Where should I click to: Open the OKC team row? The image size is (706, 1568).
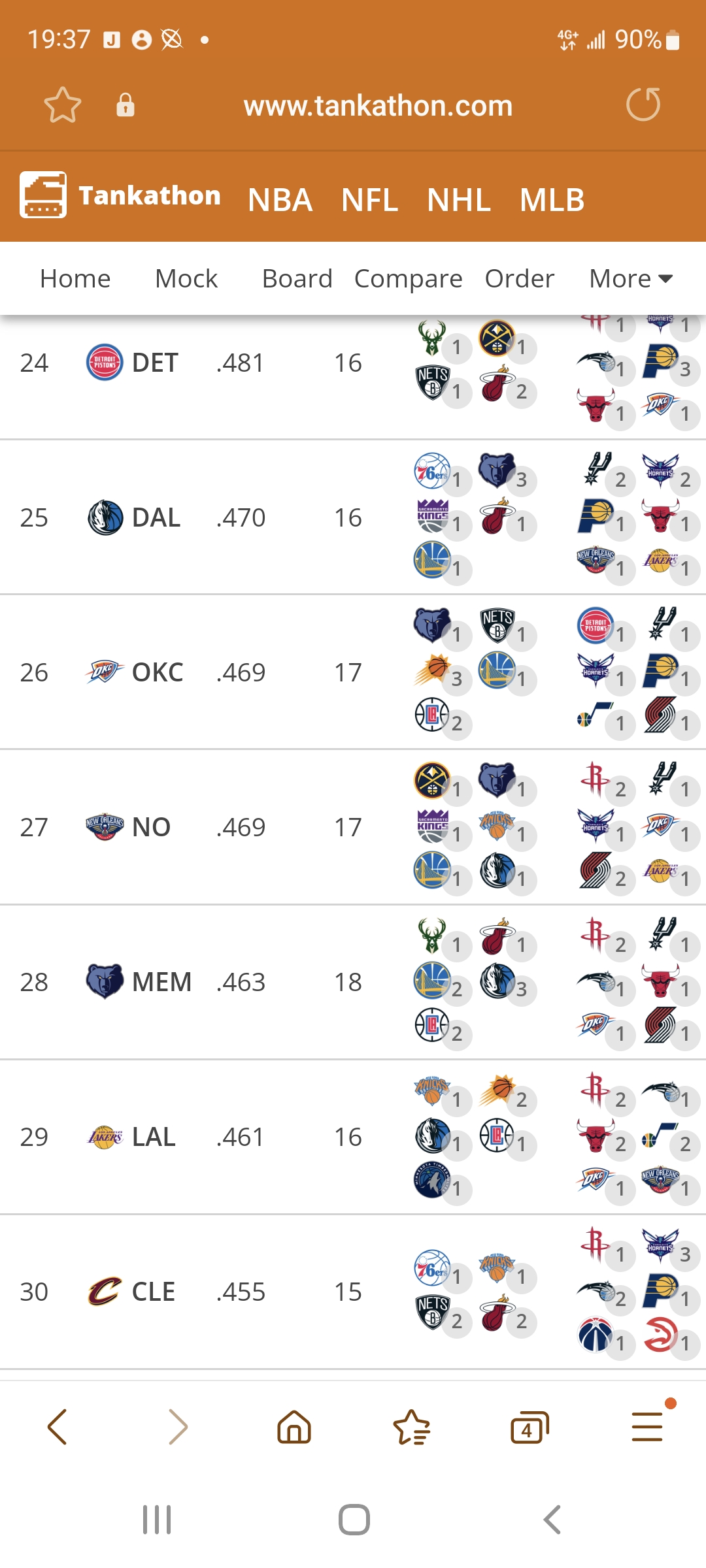click(x=353, y=672)
